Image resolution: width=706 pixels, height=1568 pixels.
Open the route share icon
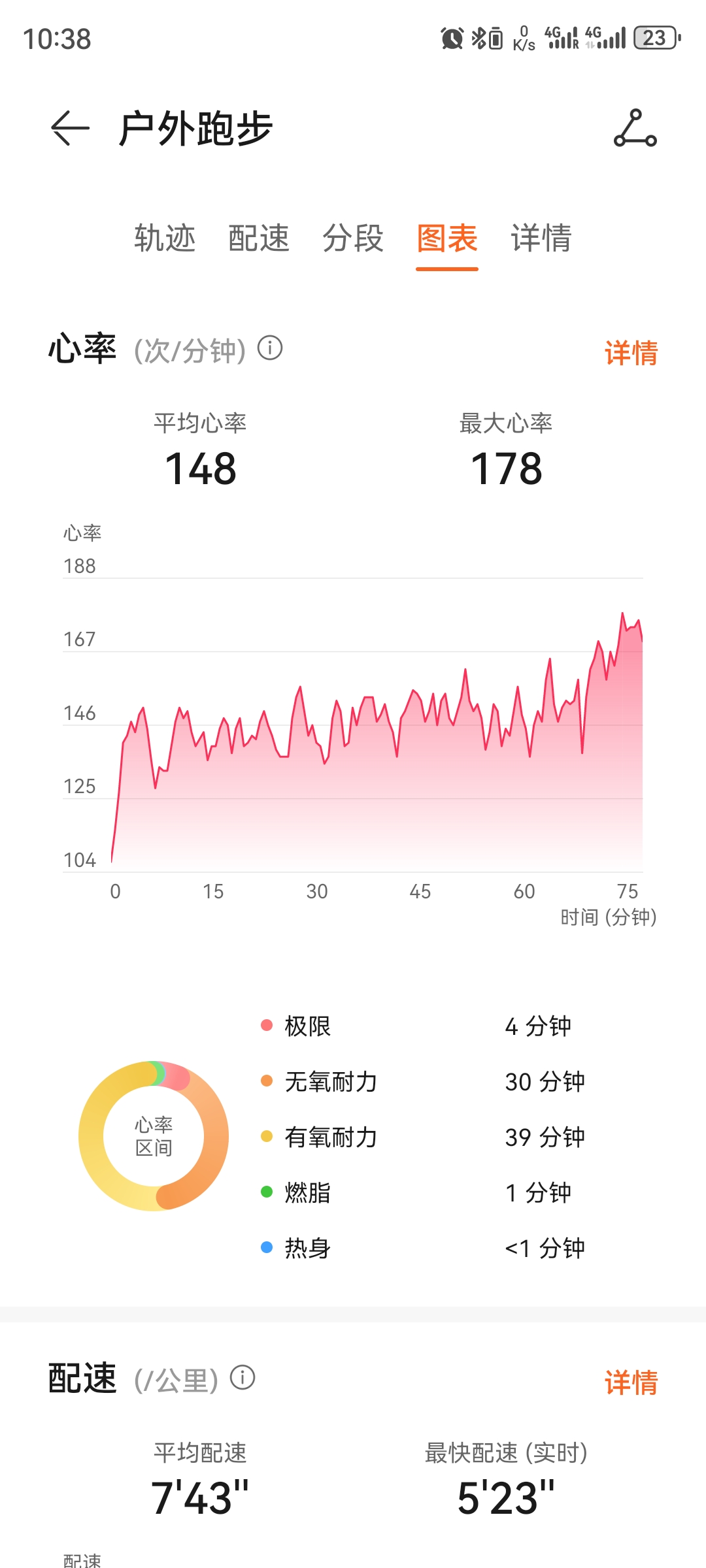[635, 128]
